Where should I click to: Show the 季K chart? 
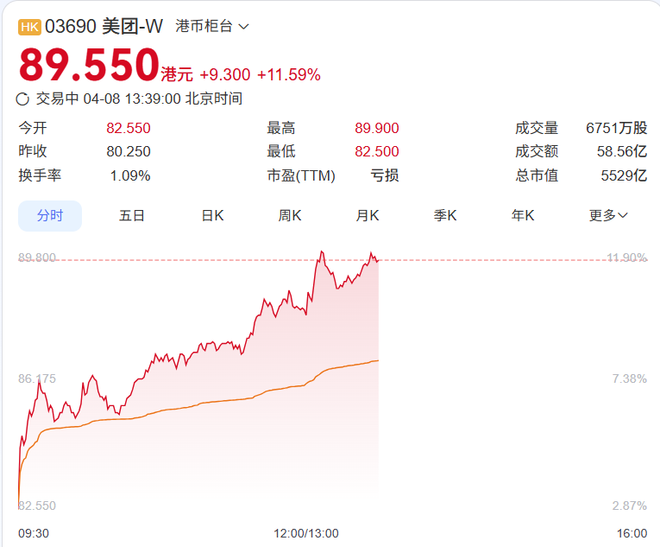click(445, 215)
